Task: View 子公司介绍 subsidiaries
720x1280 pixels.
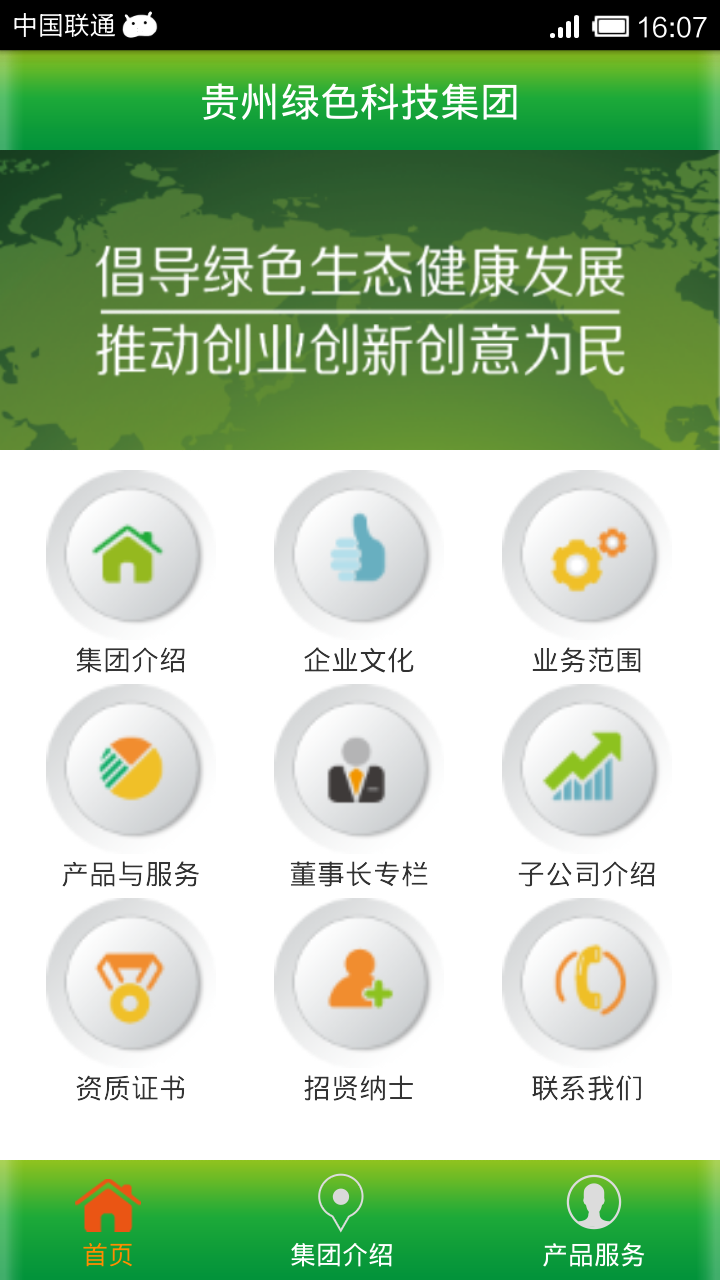Action: tap(587, 769)
